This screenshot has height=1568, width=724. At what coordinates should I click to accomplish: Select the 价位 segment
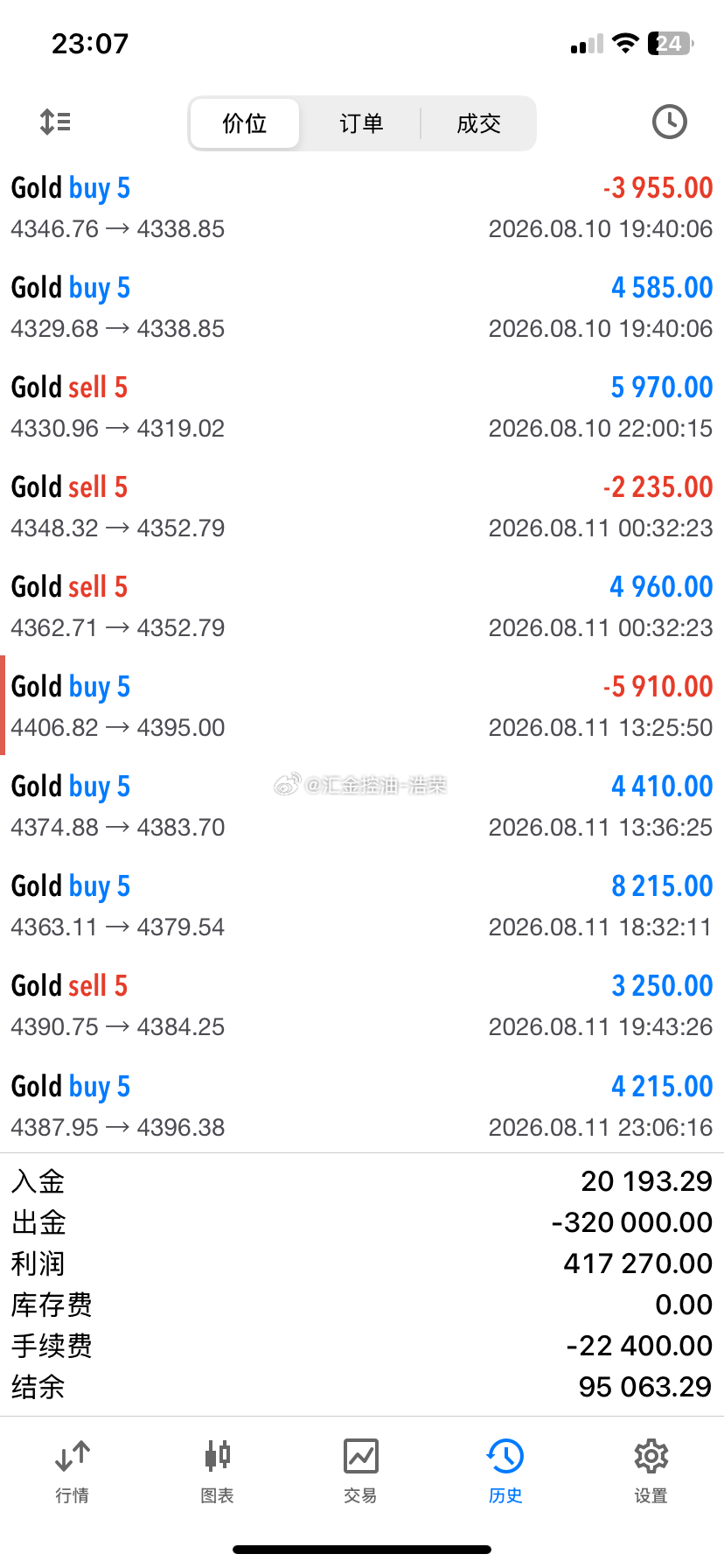tap(245, 123)
